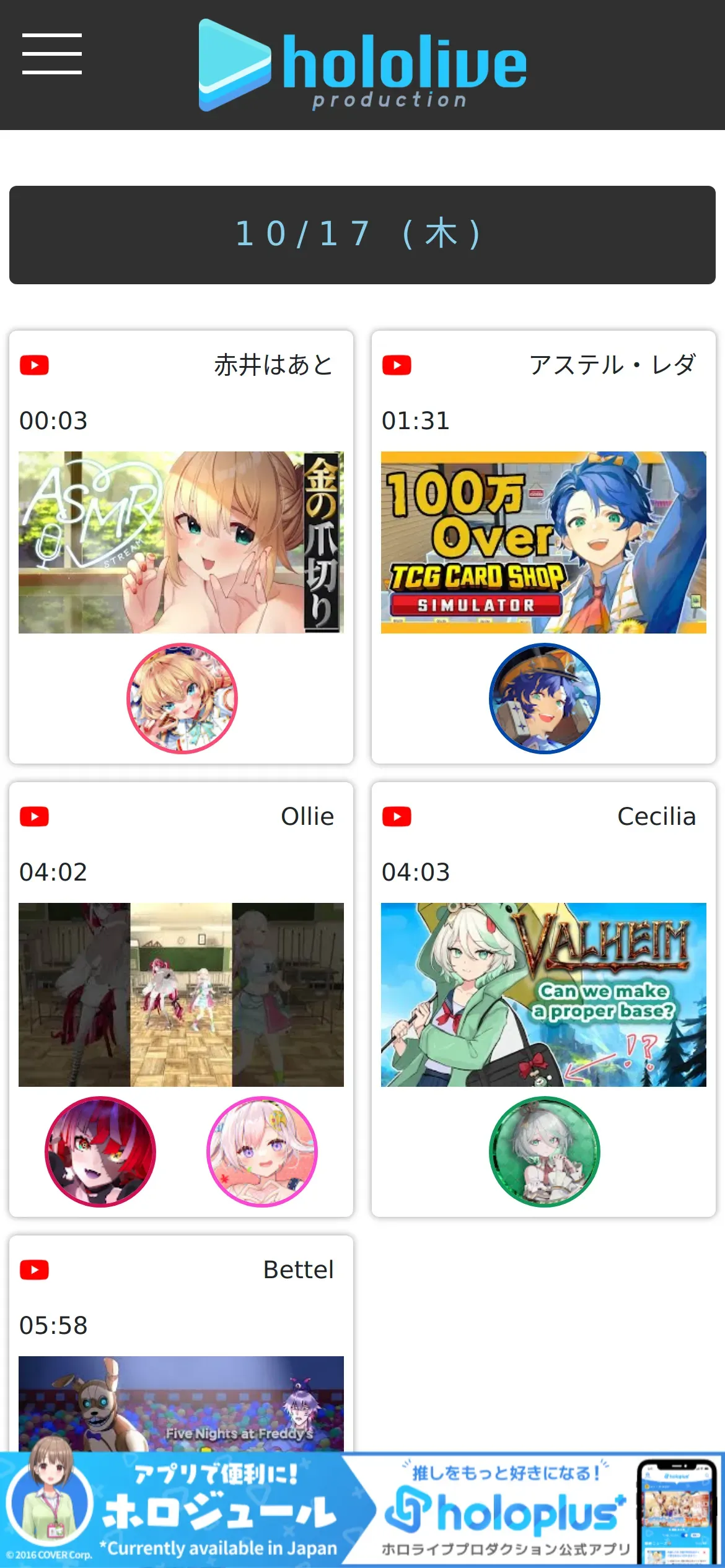
Task: Open Cecilia's 04:03 Valheim stream card
Action: tap(543, 1000)
